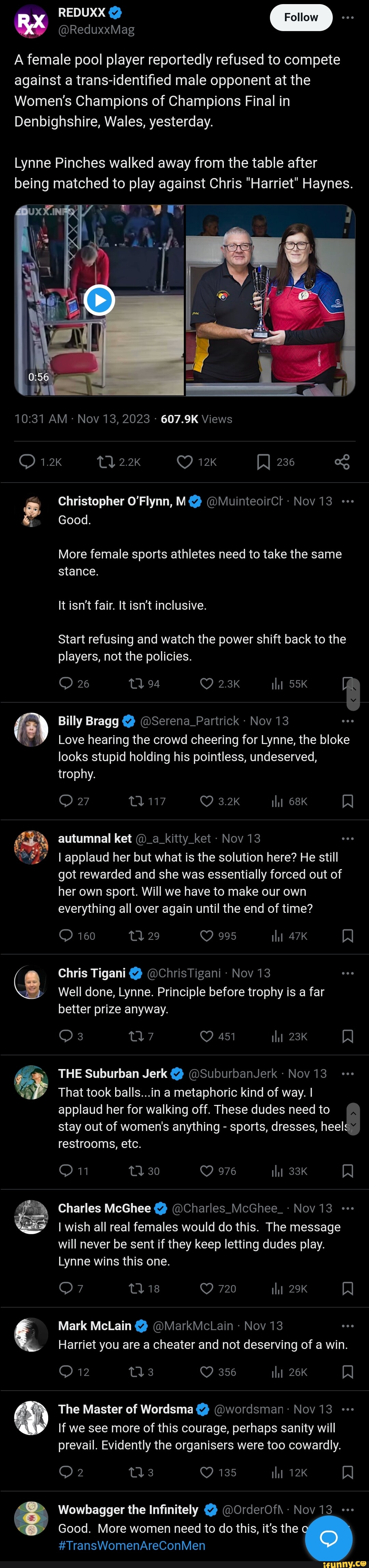Bookmark the REDUXX post
Image resolution: width=369 pixels, height=1568 pixels.
[x=263, y=462]
